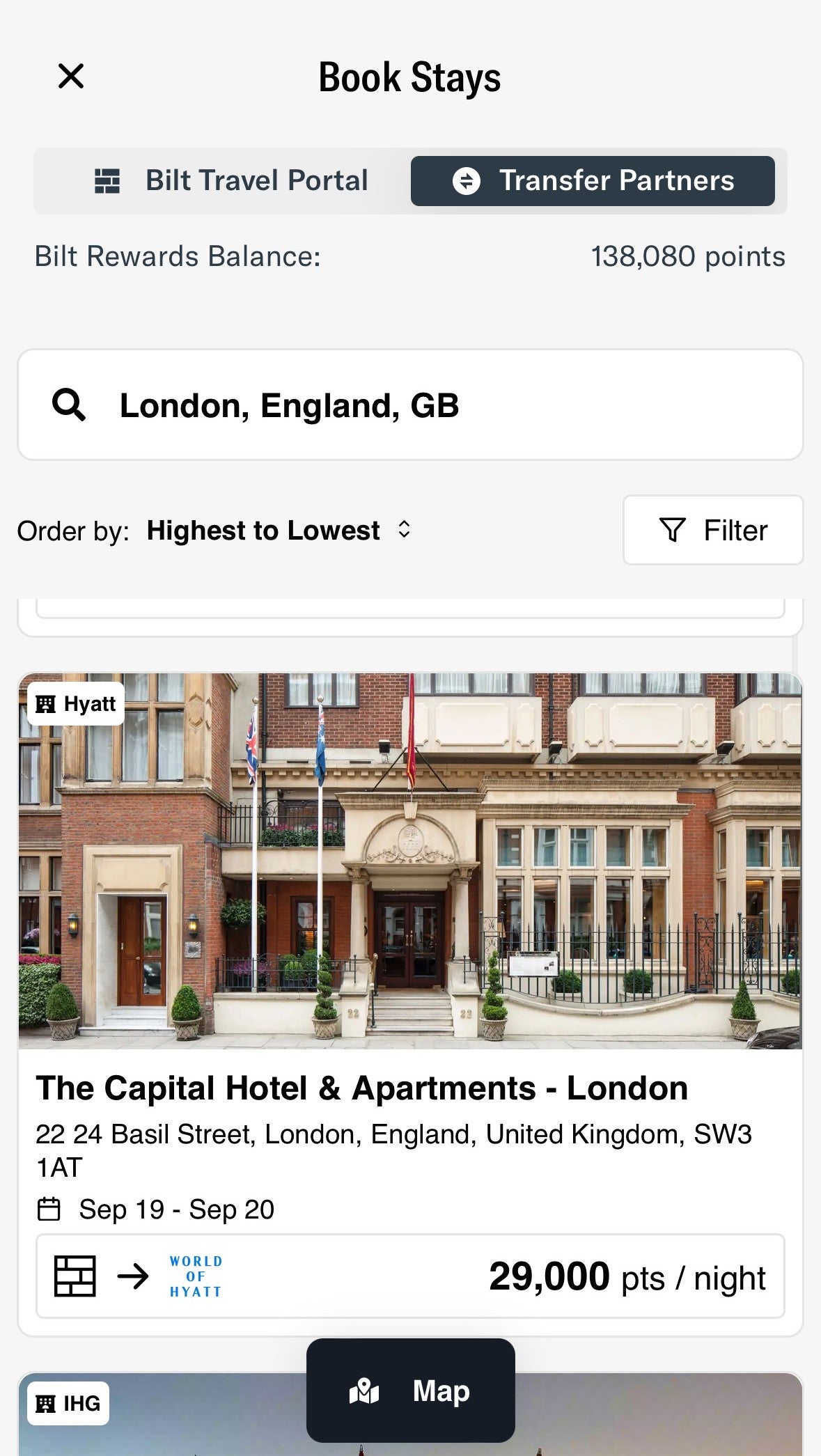Tap the London, England, GB search field
Viewport: 821px width, 1456px height.
coord(410,405)
